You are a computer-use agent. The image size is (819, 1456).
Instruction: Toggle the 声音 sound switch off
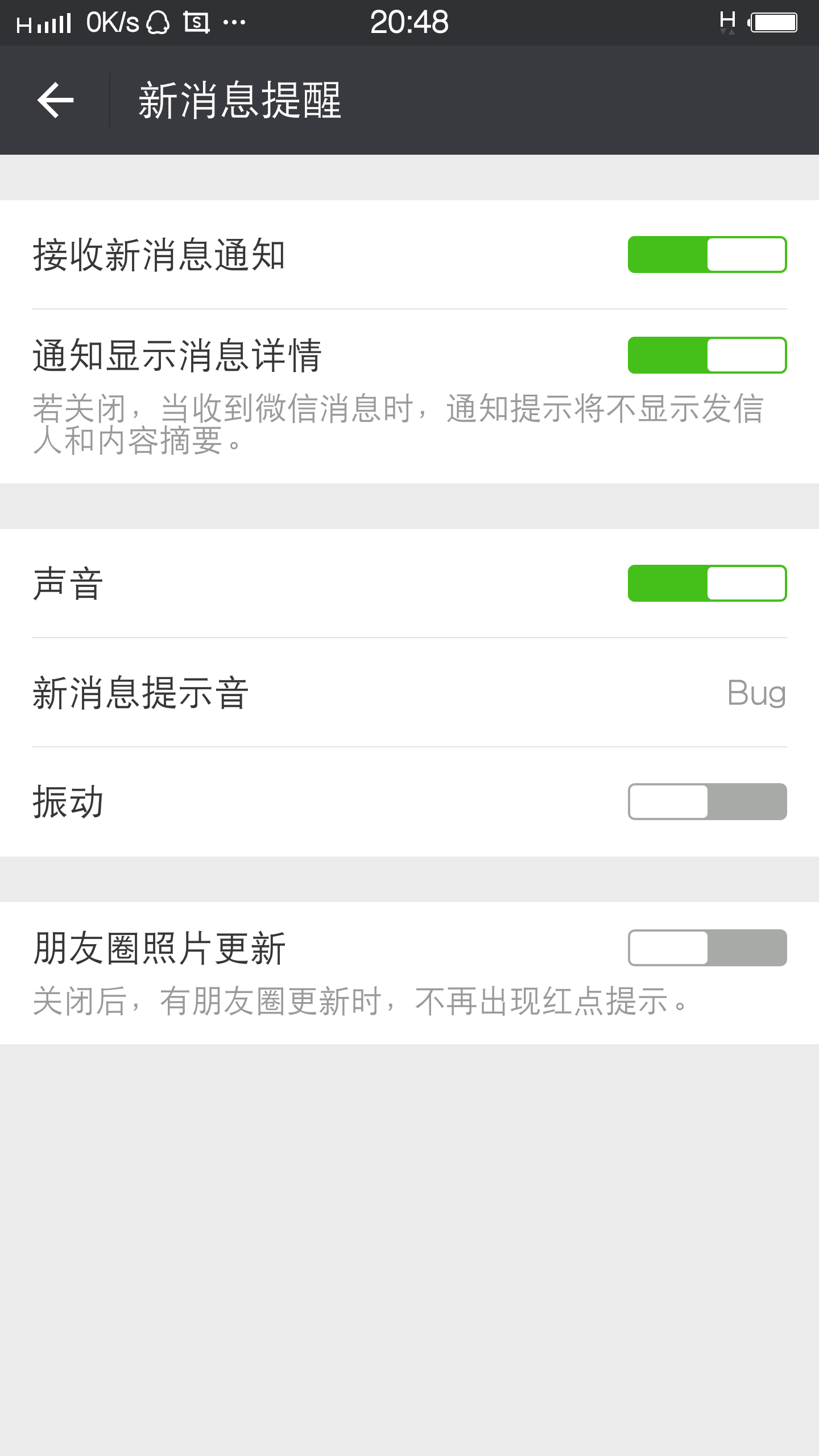coord(707,584)
